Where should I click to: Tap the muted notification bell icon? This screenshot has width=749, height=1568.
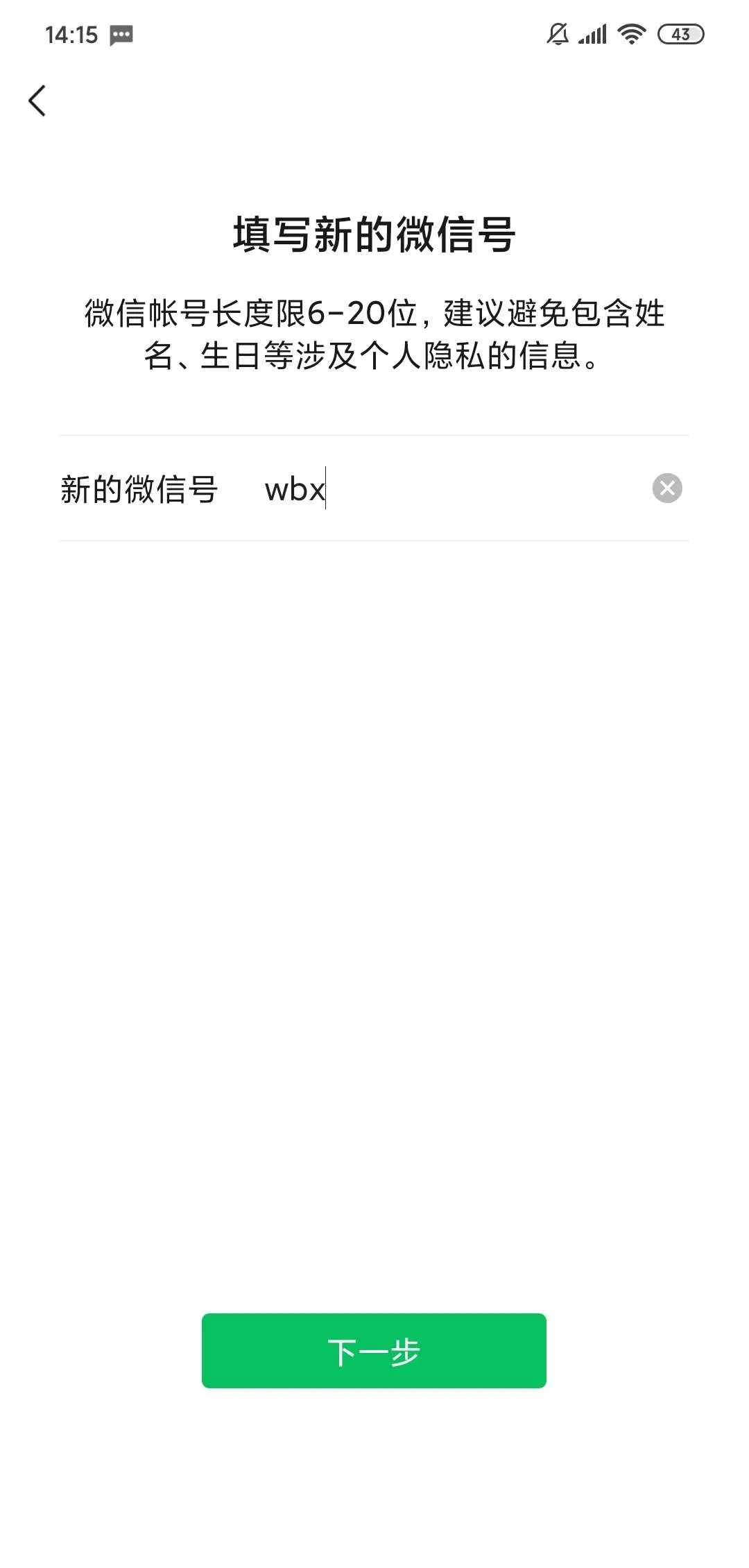(x=559, y=33)
